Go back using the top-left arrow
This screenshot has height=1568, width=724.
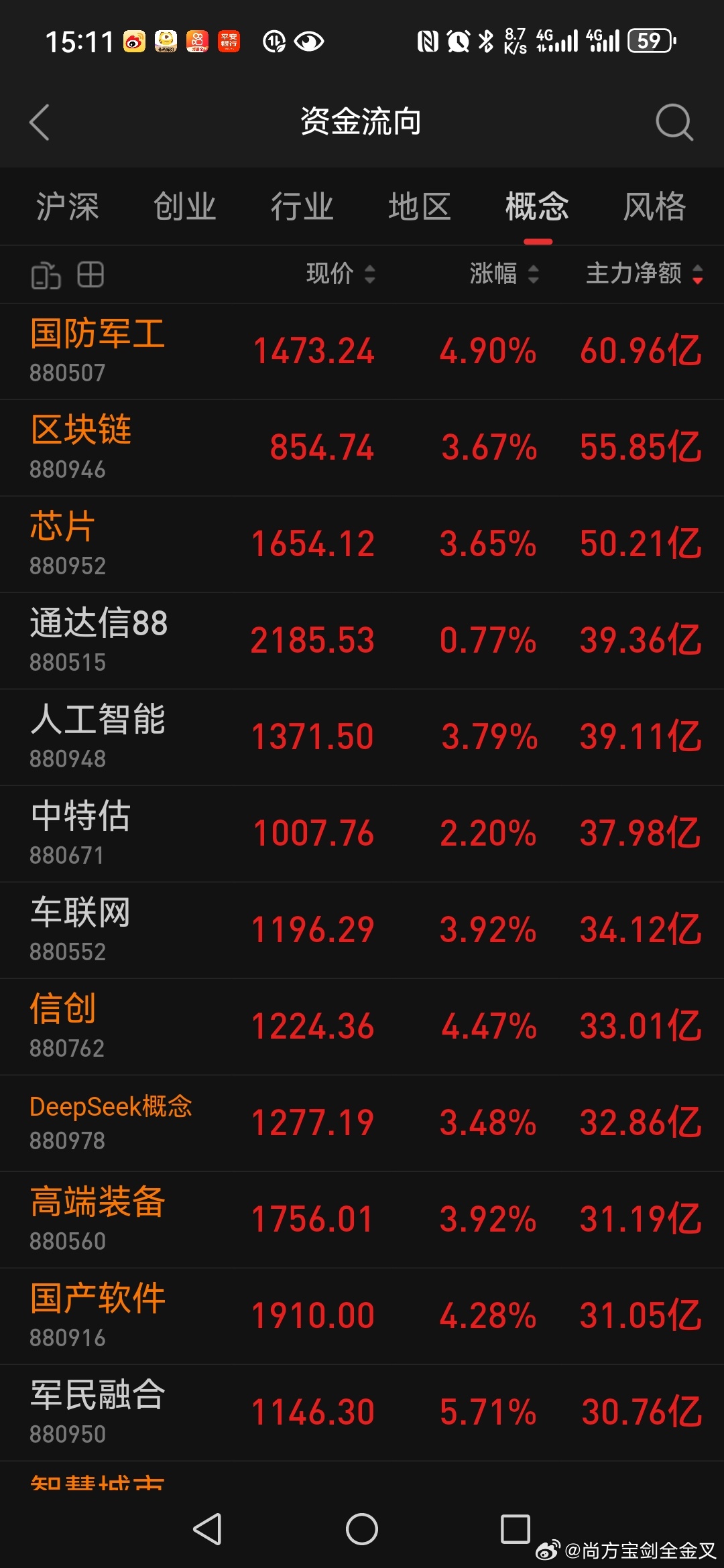click(40, 123)
